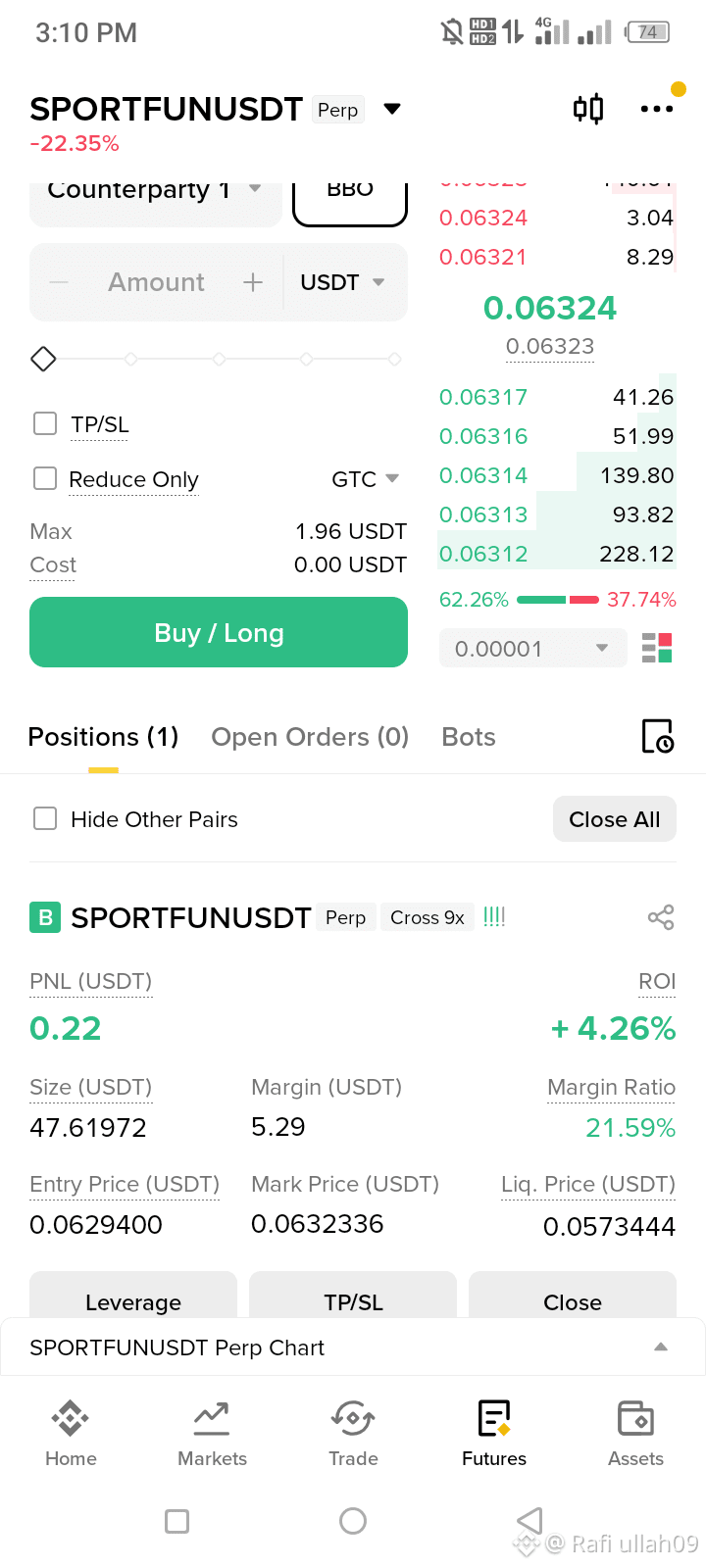Image resolution: width=706 pixels, height=1568 pixels.
Task: Share the SPORTFUNUSDT position
Action: (661, 917)
